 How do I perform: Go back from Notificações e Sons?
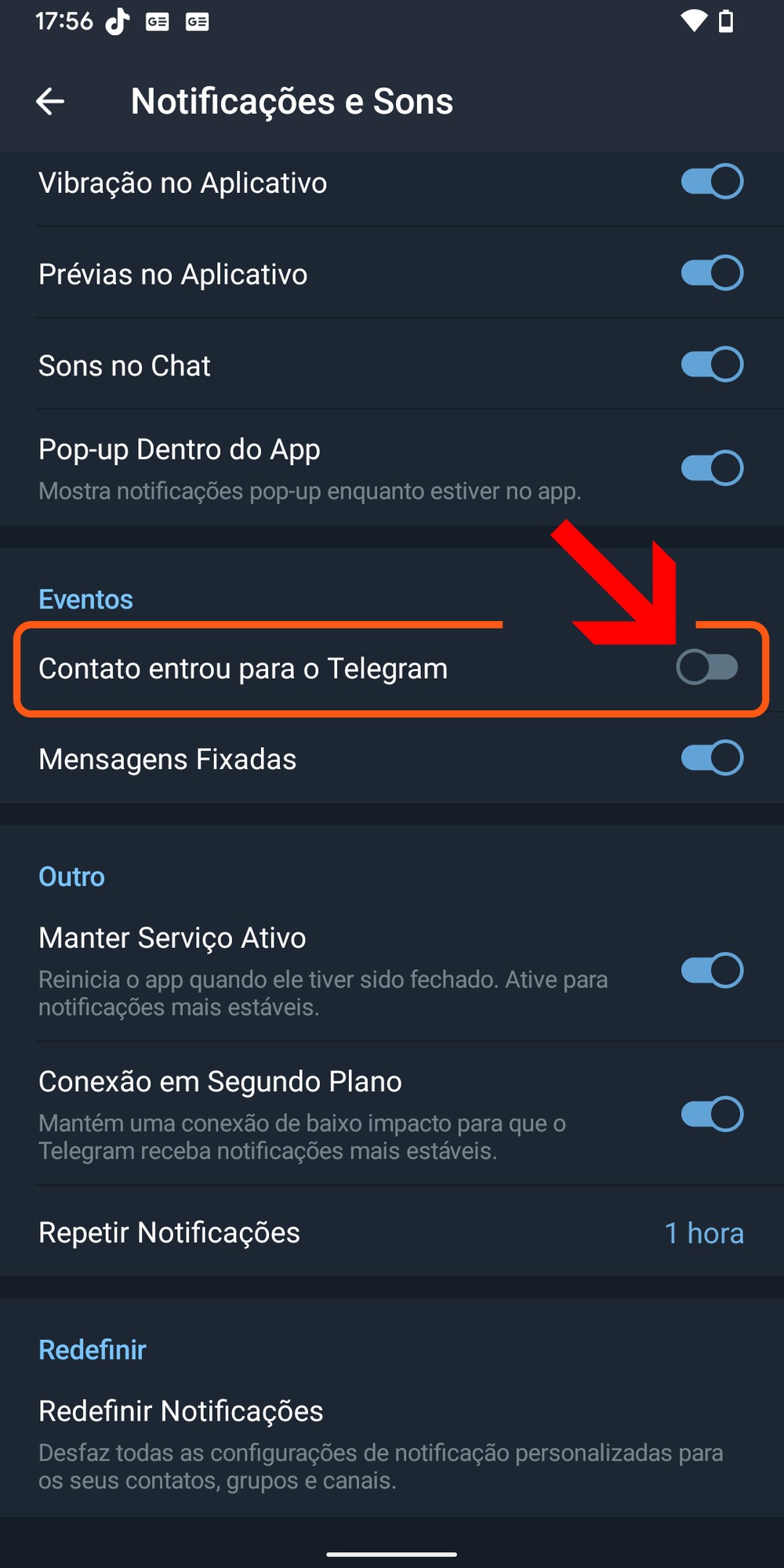point(50,101)
